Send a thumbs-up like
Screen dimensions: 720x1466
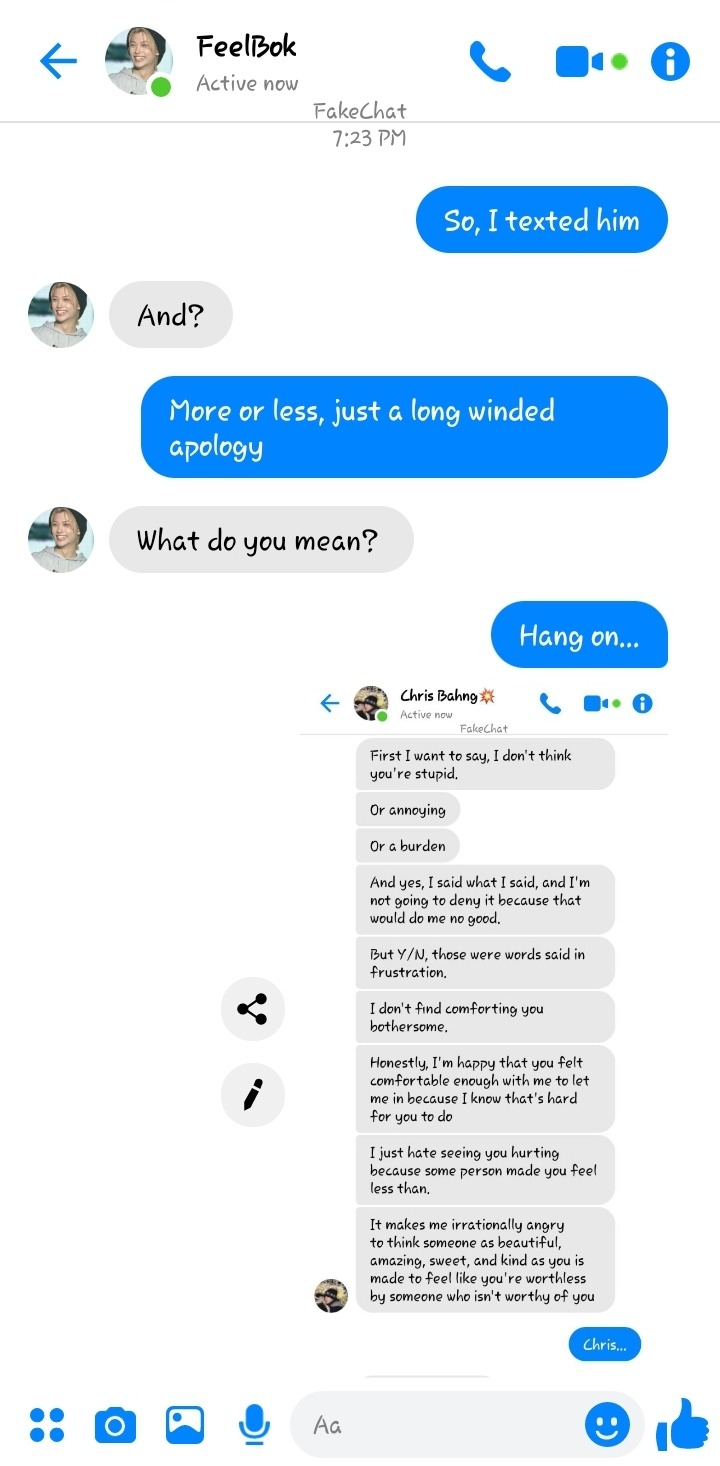tap(683, 1424)
